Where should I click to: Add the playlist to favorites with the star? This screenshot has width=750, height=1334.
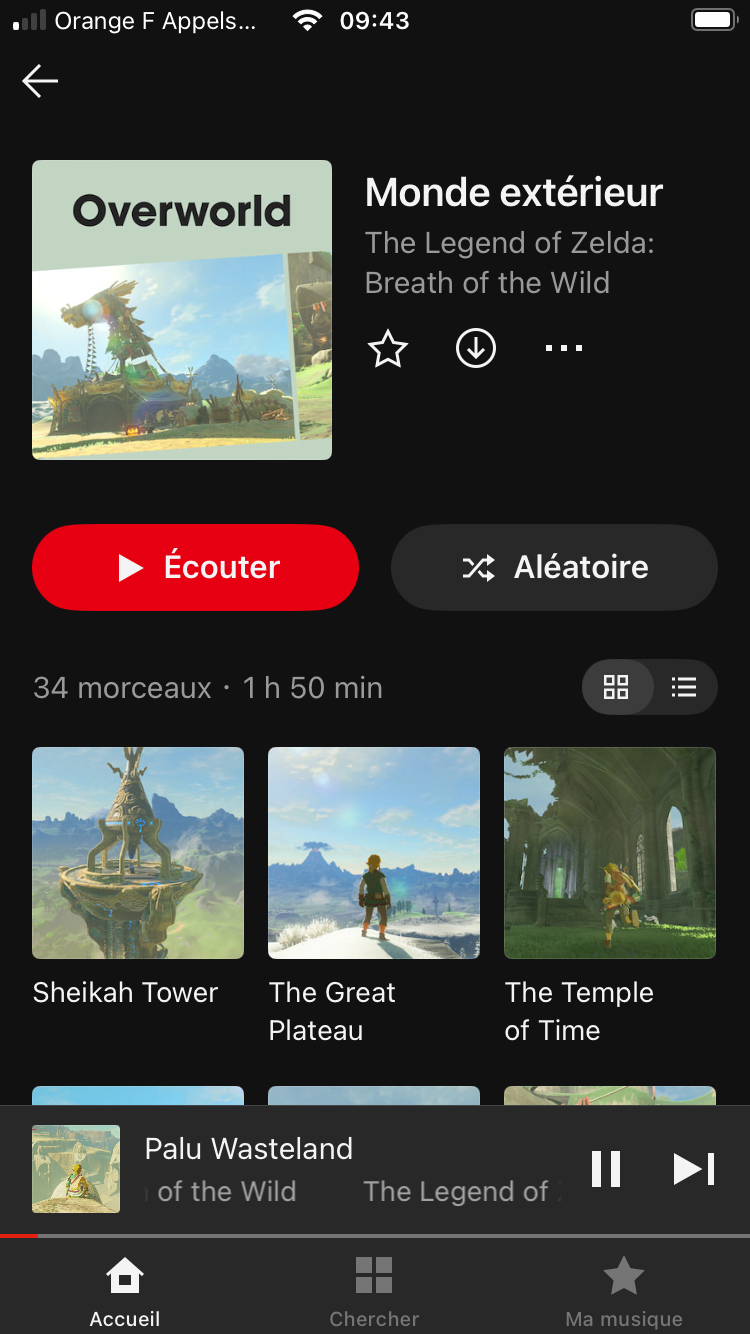coord(388,349)
